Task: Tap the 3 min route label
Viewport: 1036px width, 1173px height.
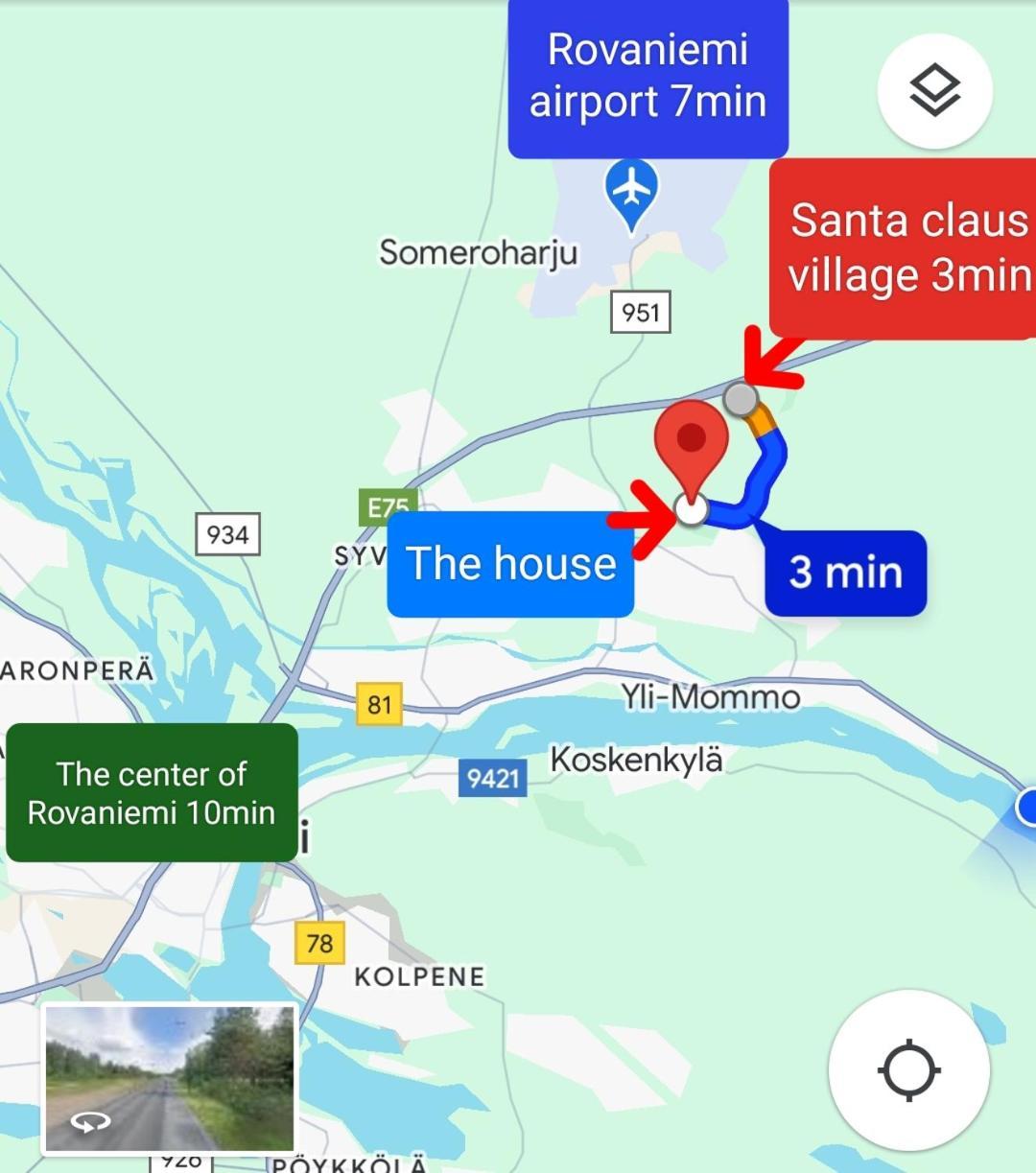Action: [845, 573]
